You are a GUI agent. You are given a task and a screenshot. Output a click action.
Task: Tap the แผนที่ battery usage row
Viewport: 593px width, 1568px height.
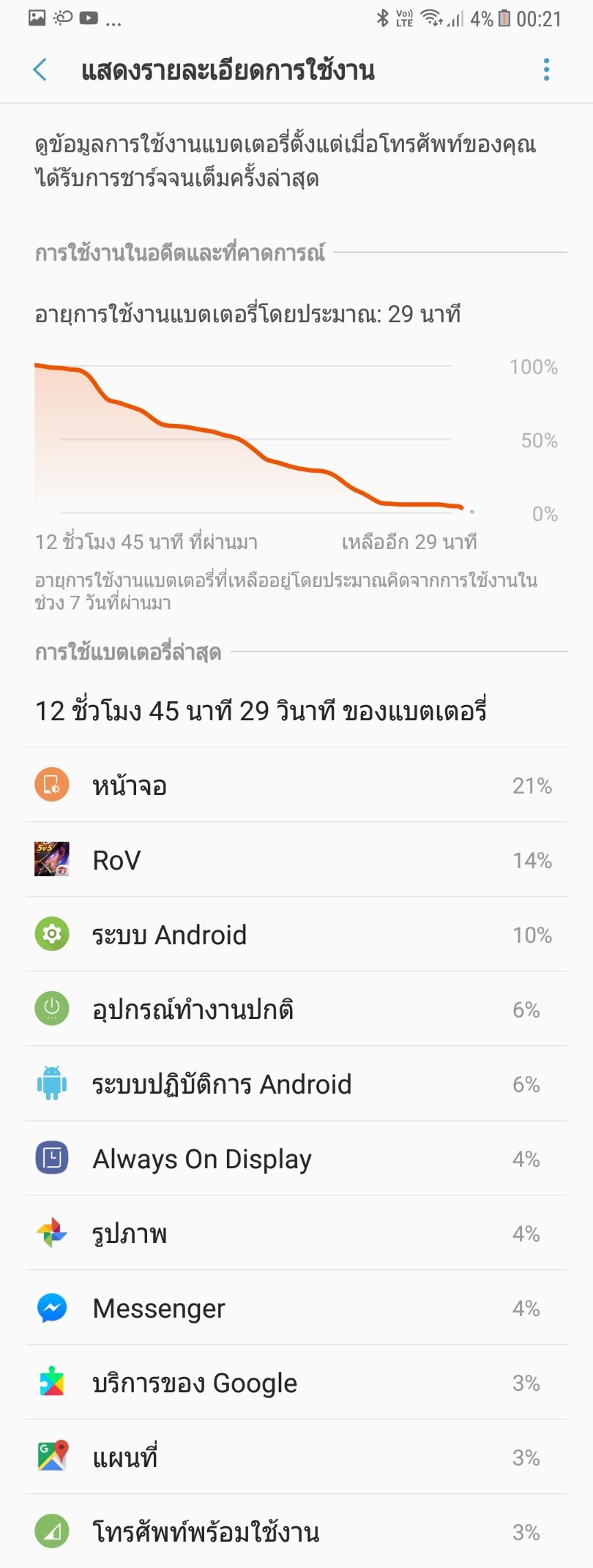[296, 1457]
